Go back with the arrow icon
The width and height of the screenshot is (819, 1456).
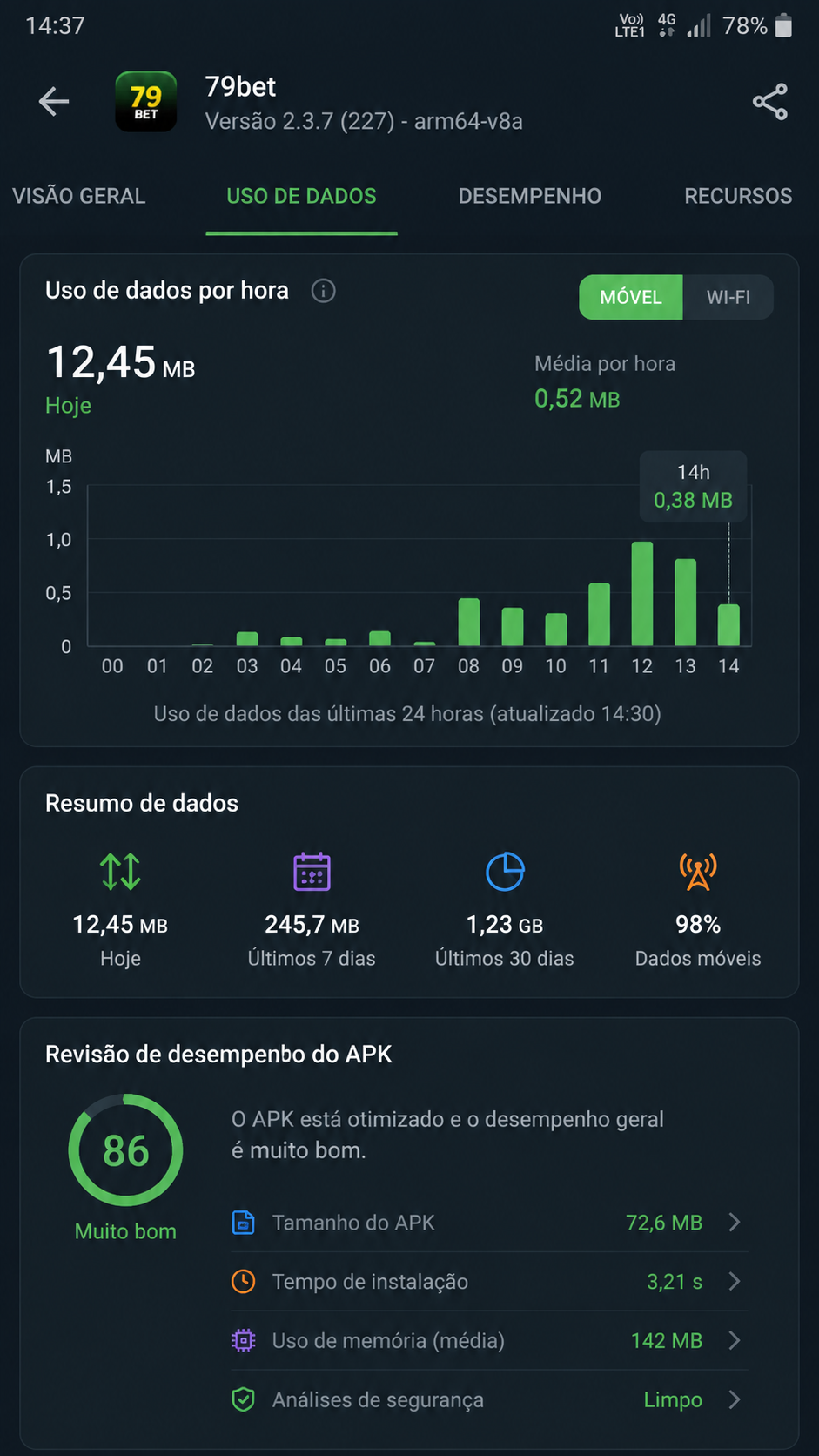tap(54, 102)
